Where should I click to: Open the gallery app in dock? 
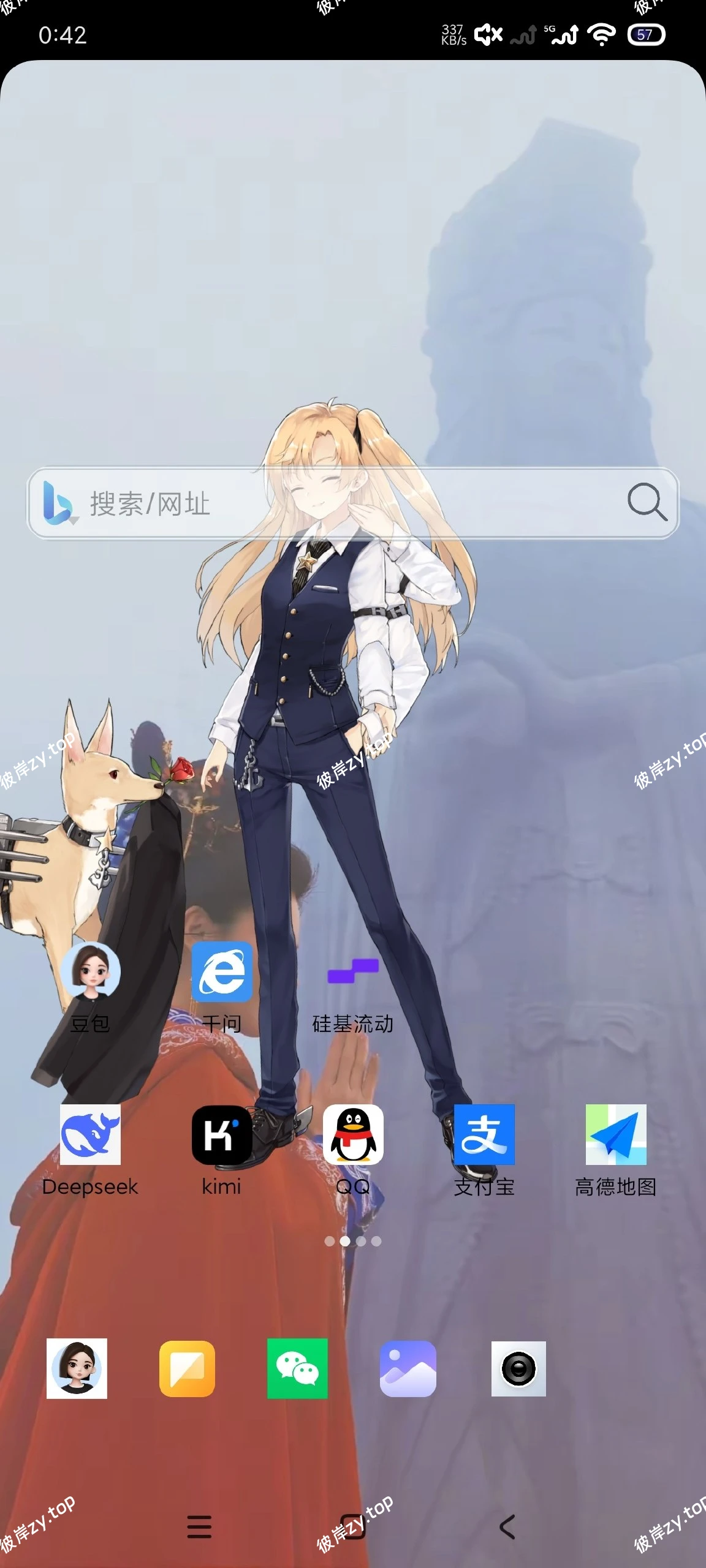pos(408,1369)
